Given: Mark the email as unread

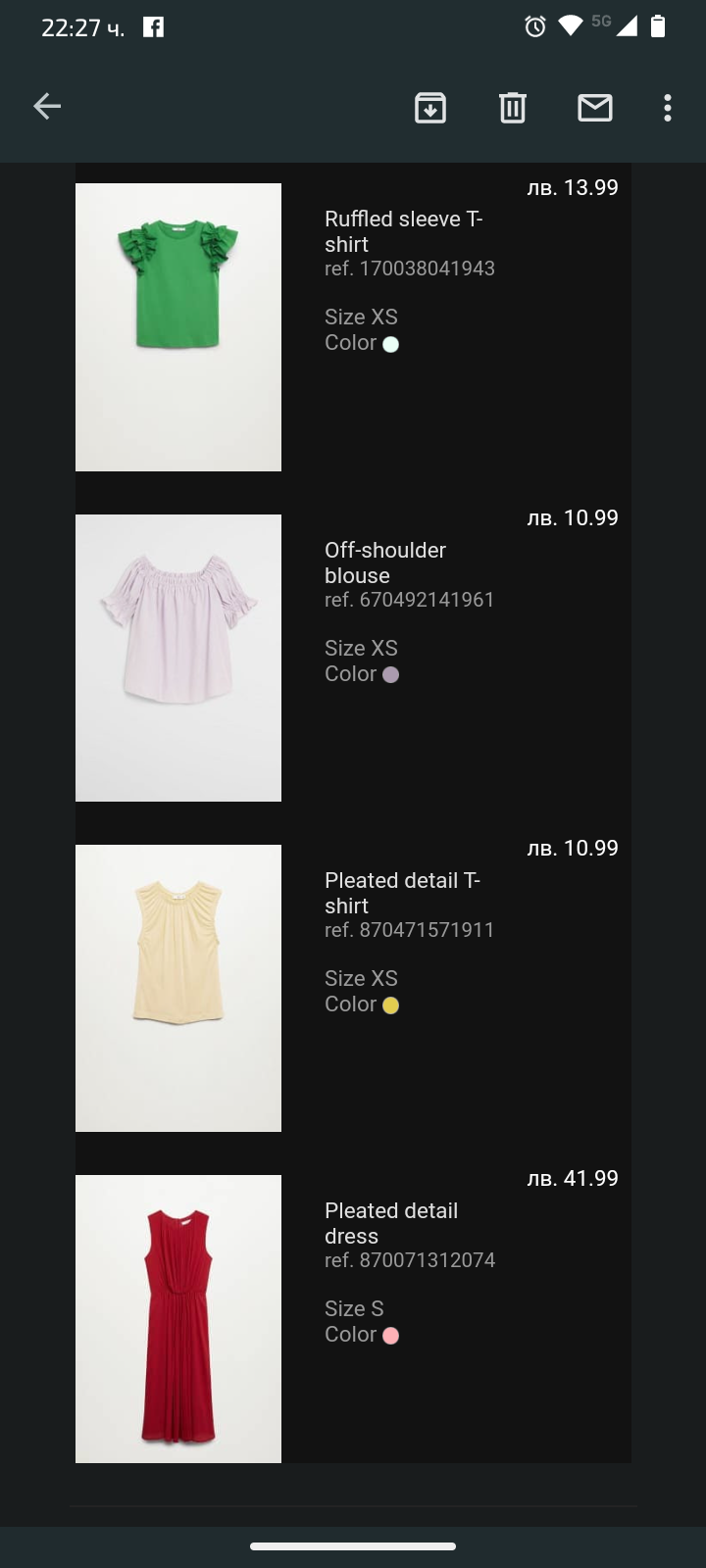Looking at the screenshot, I should [x=595, y=107].
